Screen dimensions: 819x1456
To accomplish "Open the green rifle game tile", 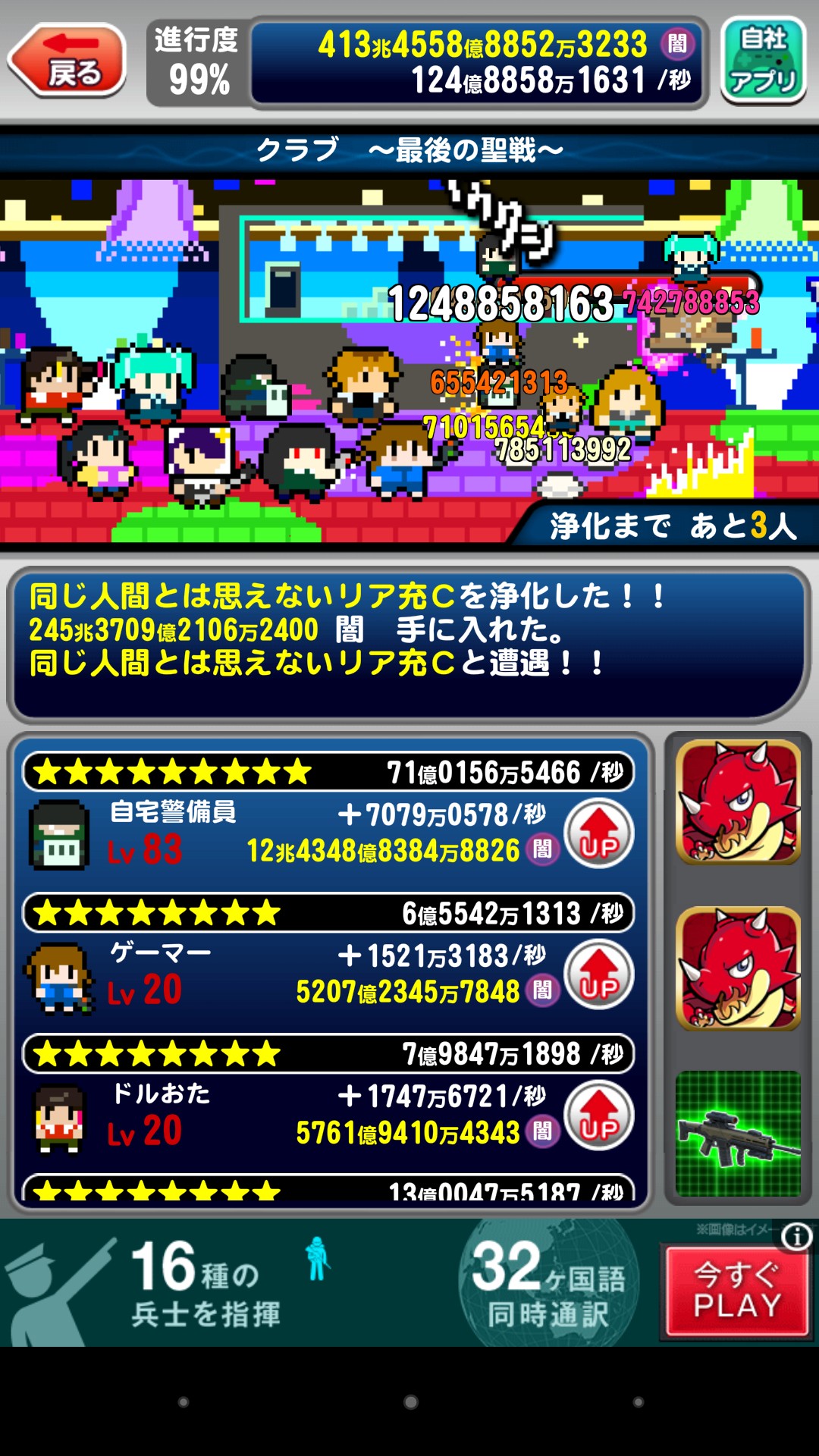I will [x=738, y=1133].
